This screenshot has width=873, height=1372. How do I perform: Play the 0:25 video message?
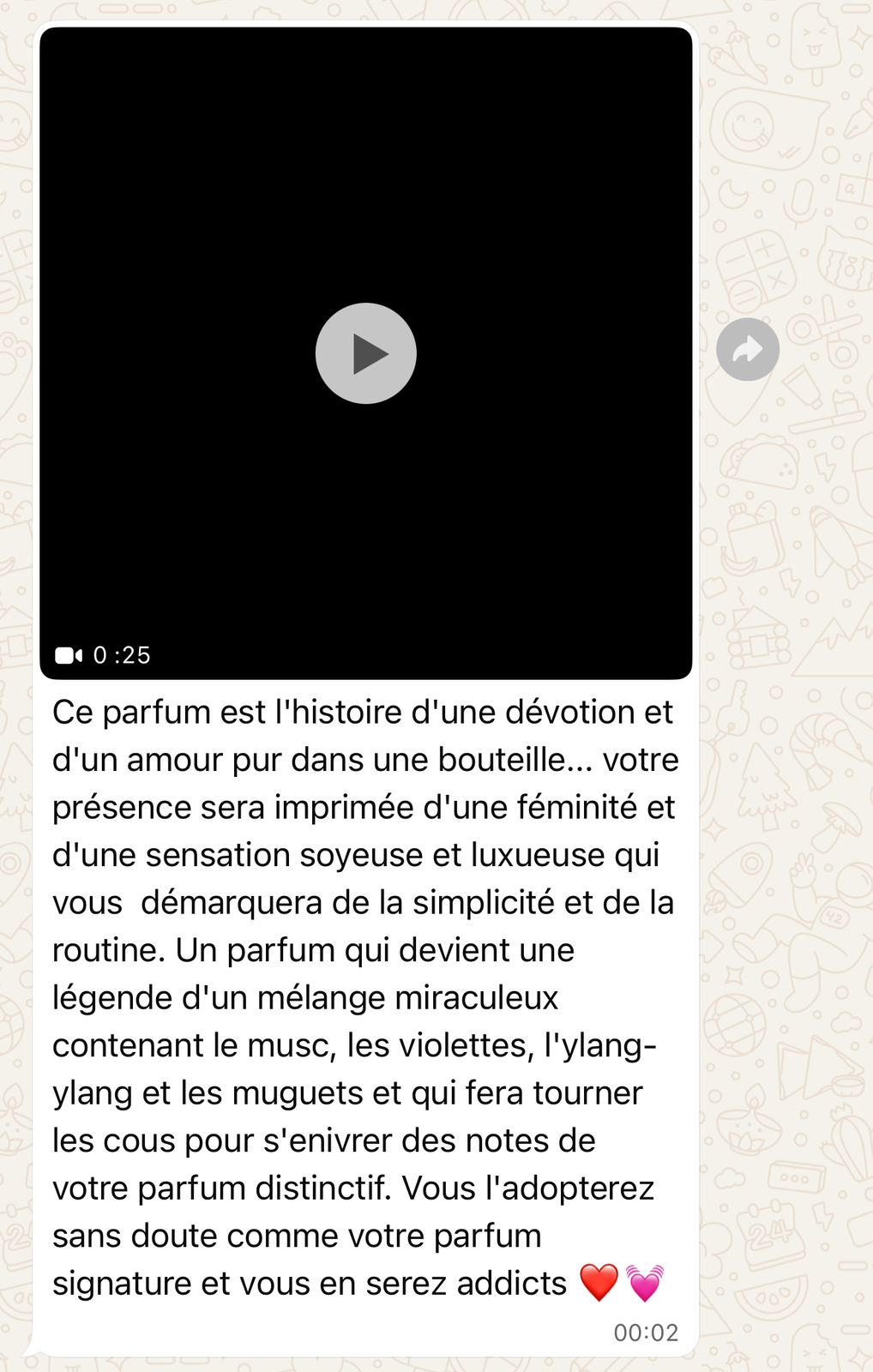[366, 353]
